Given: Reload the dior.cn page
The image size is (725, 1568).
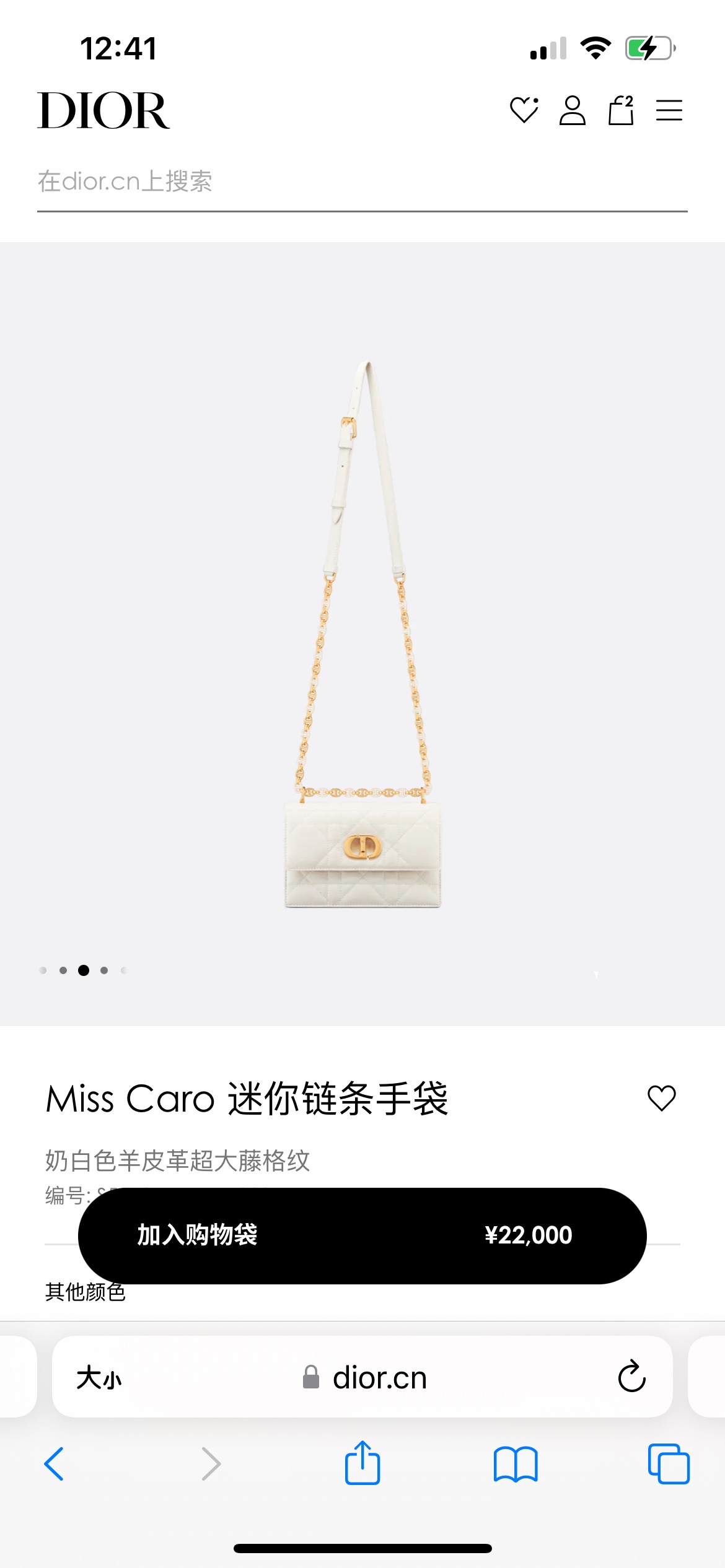Looking at the screenshot, I should tap(631, 1378).
